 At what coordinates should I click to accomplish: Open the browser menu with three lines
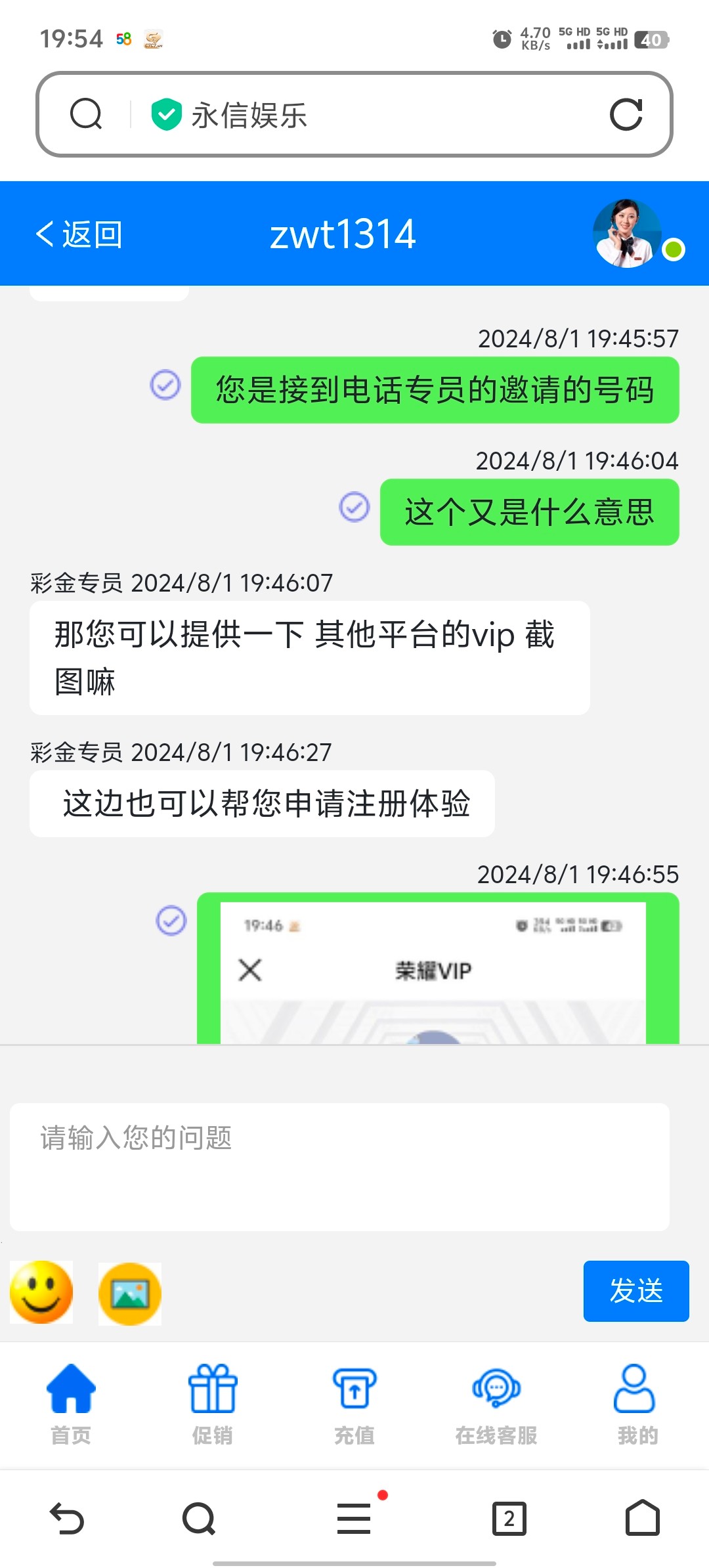pyautogui.click(x=354, y=1518)
